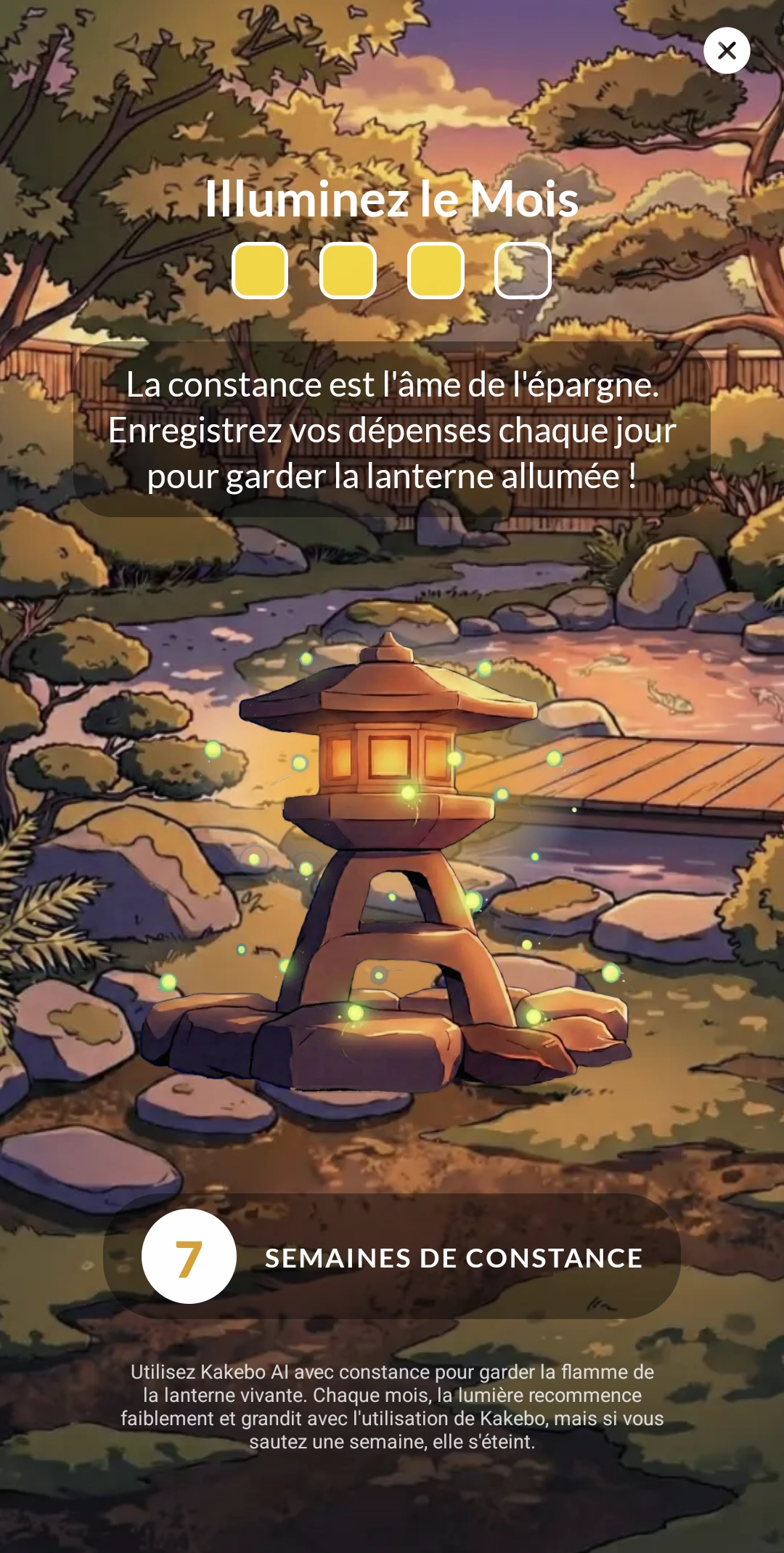Close the Illuminez le Mois screen

[x=726, y=51]
